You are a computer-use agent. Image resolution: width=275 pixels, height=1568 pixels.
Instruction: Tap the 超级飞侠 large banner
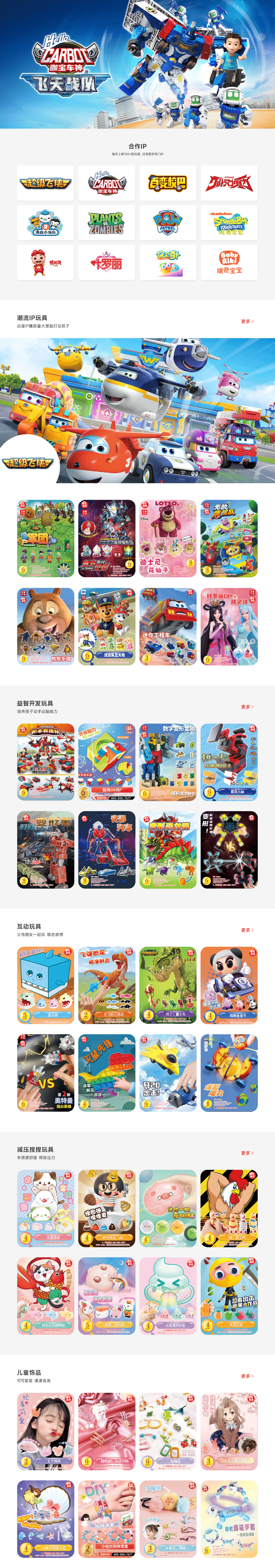pyautogui.click(x=137, y=411)
